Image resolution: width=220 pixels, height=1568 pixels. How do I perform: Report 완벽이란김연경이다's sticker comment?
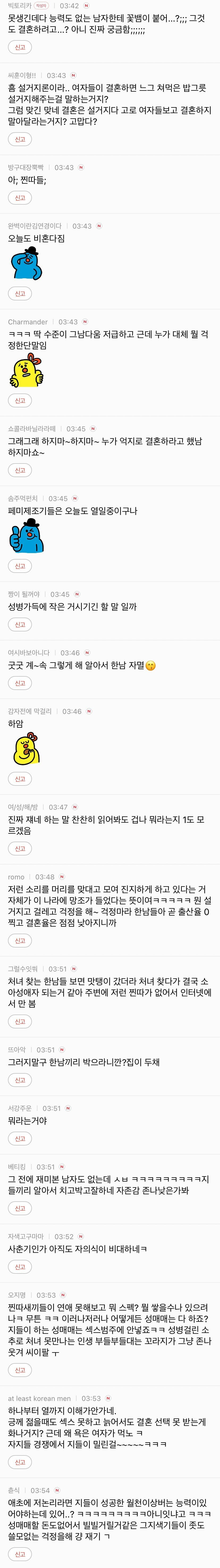click(20, 293)
